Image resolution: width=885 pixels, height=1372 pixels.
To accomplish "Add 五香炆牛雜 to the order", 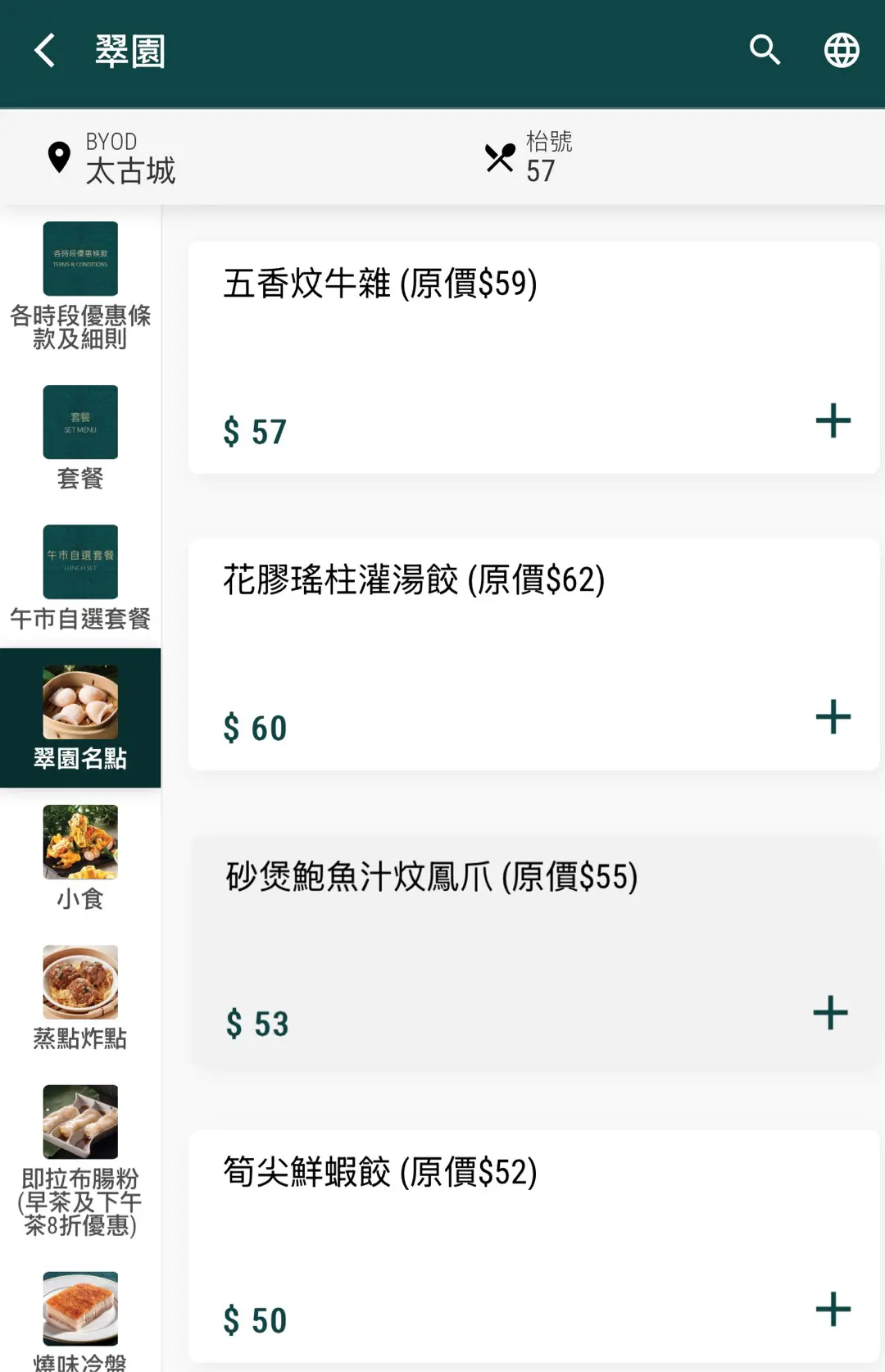I will tap(833, 421).
